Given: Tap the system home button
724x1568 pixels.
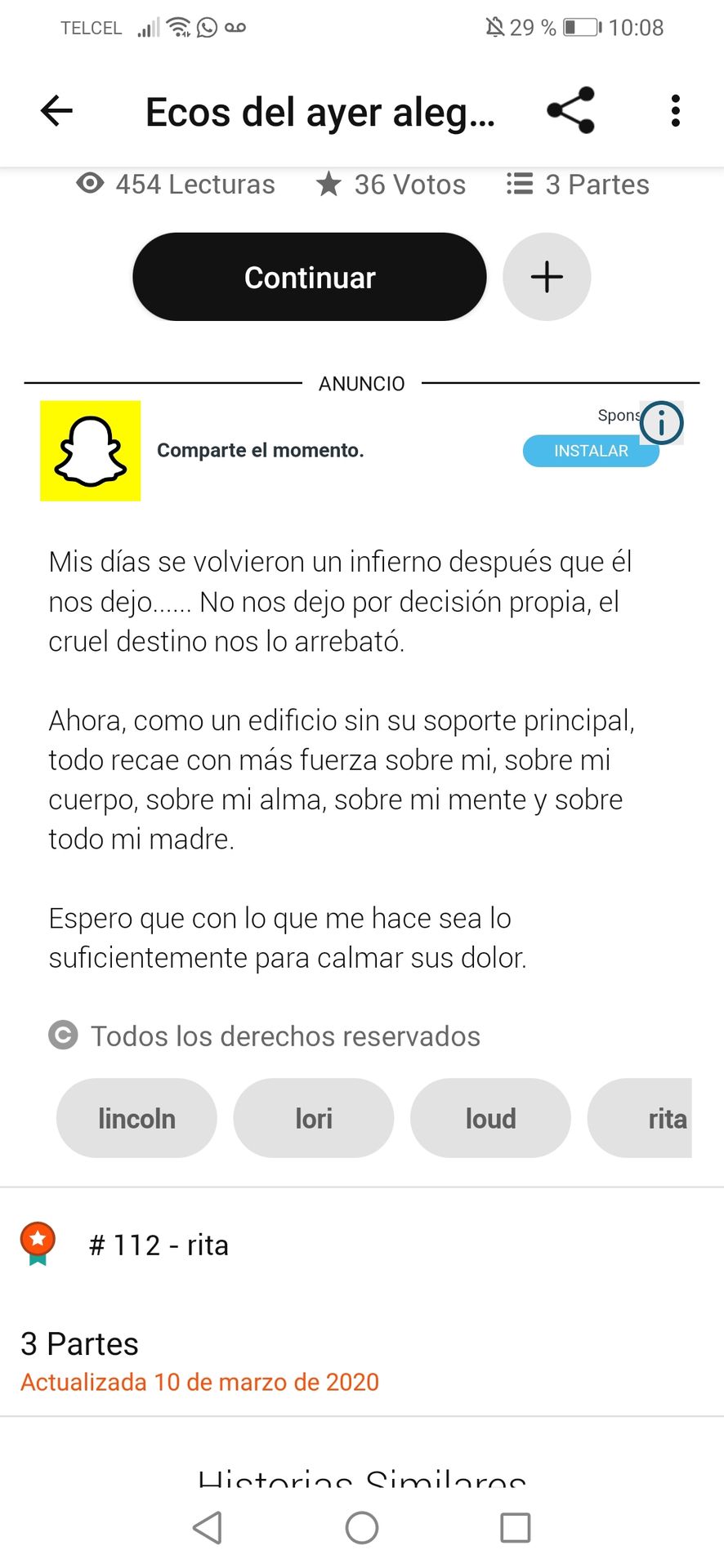Looking at the screenshot, I should (362, 1527).
